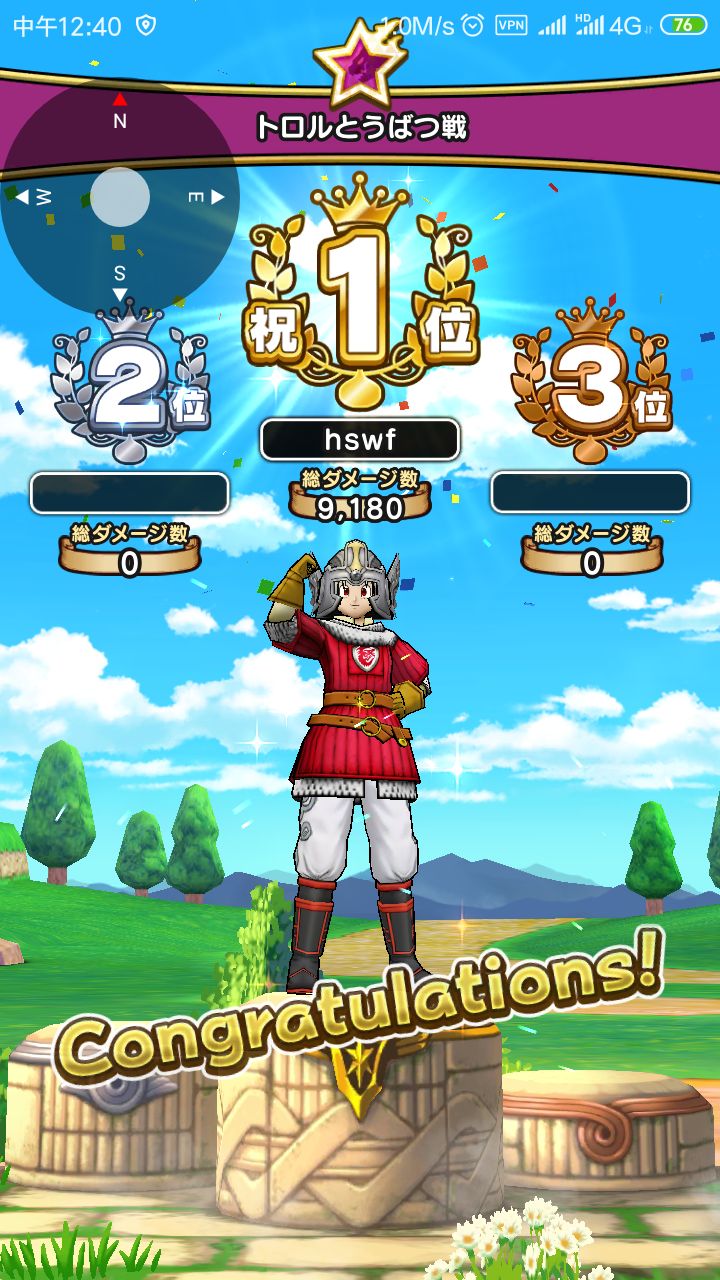Tap the west arrow on the joystick
This screenshot has width=720, height=1280.
[x=22, y=197]
